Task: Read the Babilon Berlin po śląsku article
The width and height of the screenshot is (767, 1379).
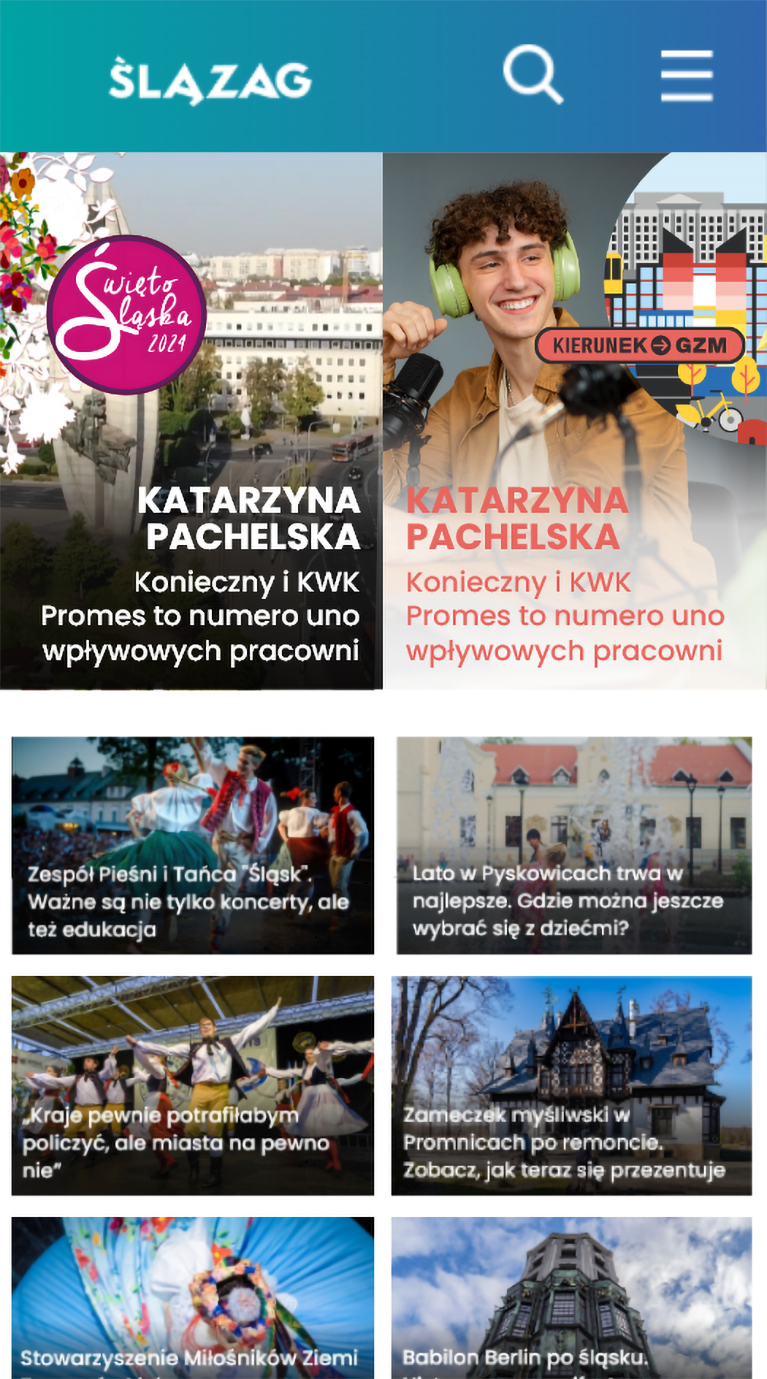Action: [x=572, y=1298]
